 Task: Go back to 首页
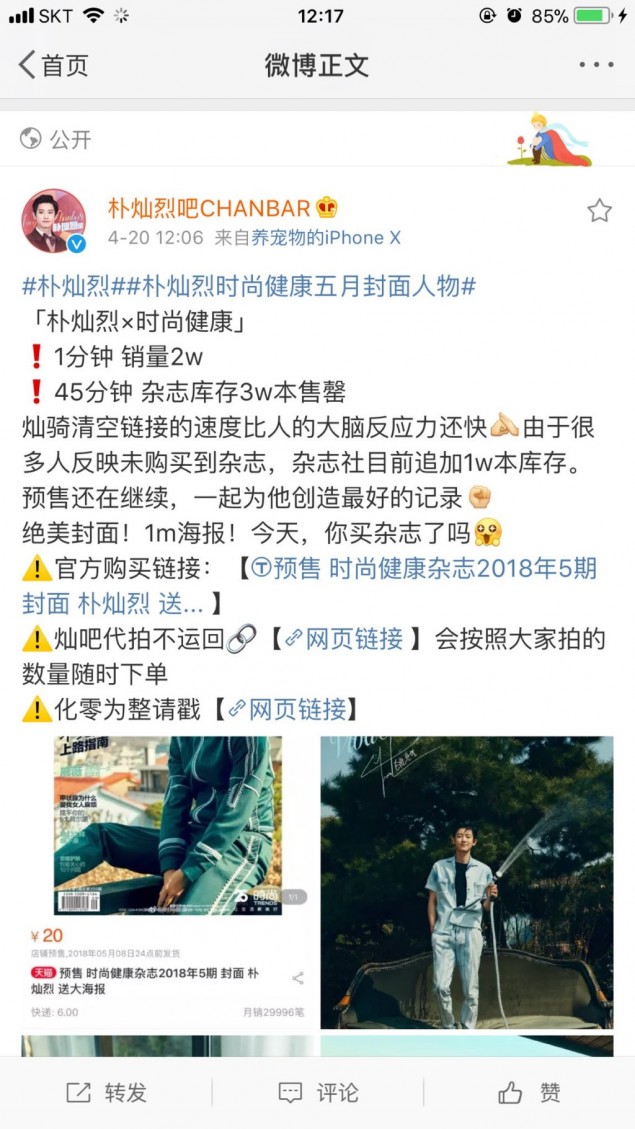coord(53,65)
